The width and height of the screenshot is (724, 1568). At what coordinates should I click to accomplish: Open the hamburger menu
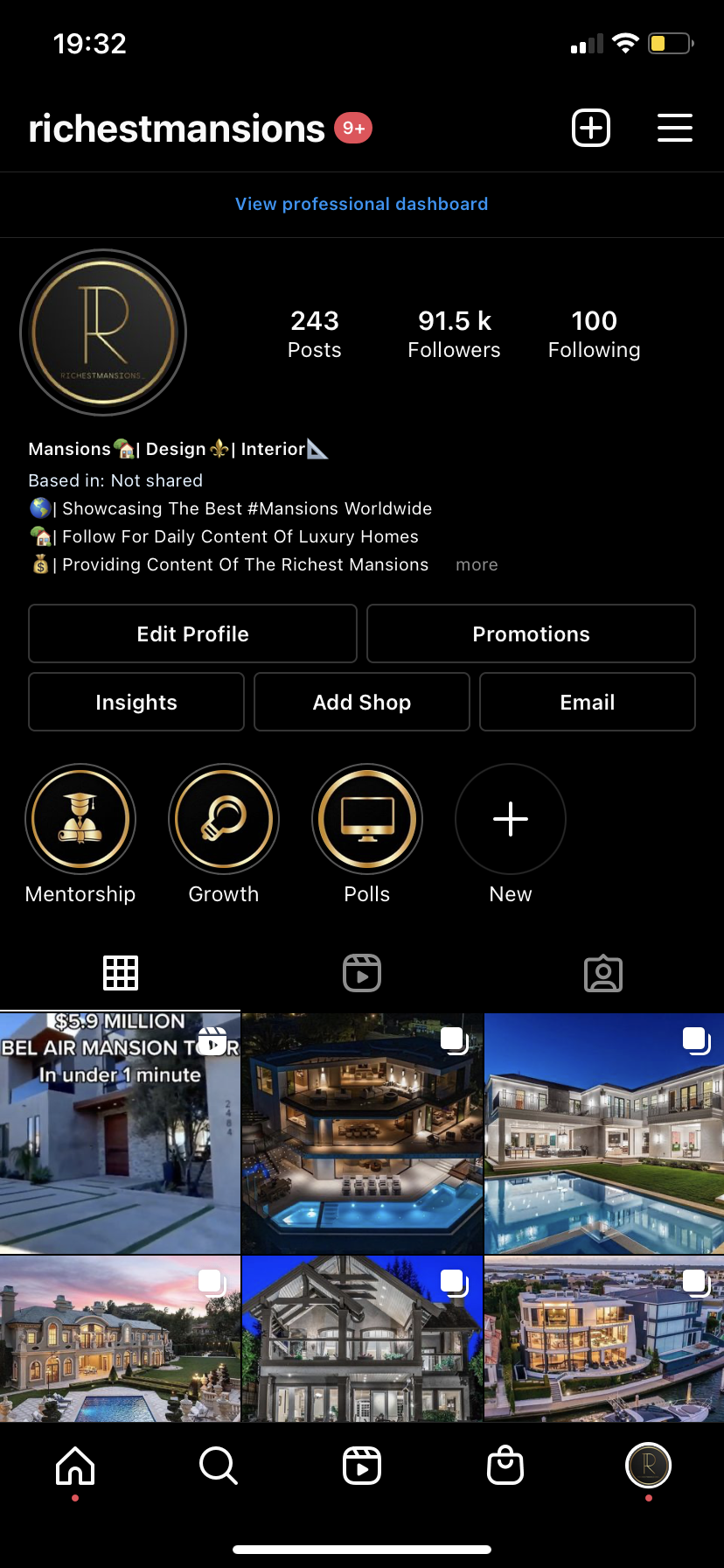(x=674, y=129)
